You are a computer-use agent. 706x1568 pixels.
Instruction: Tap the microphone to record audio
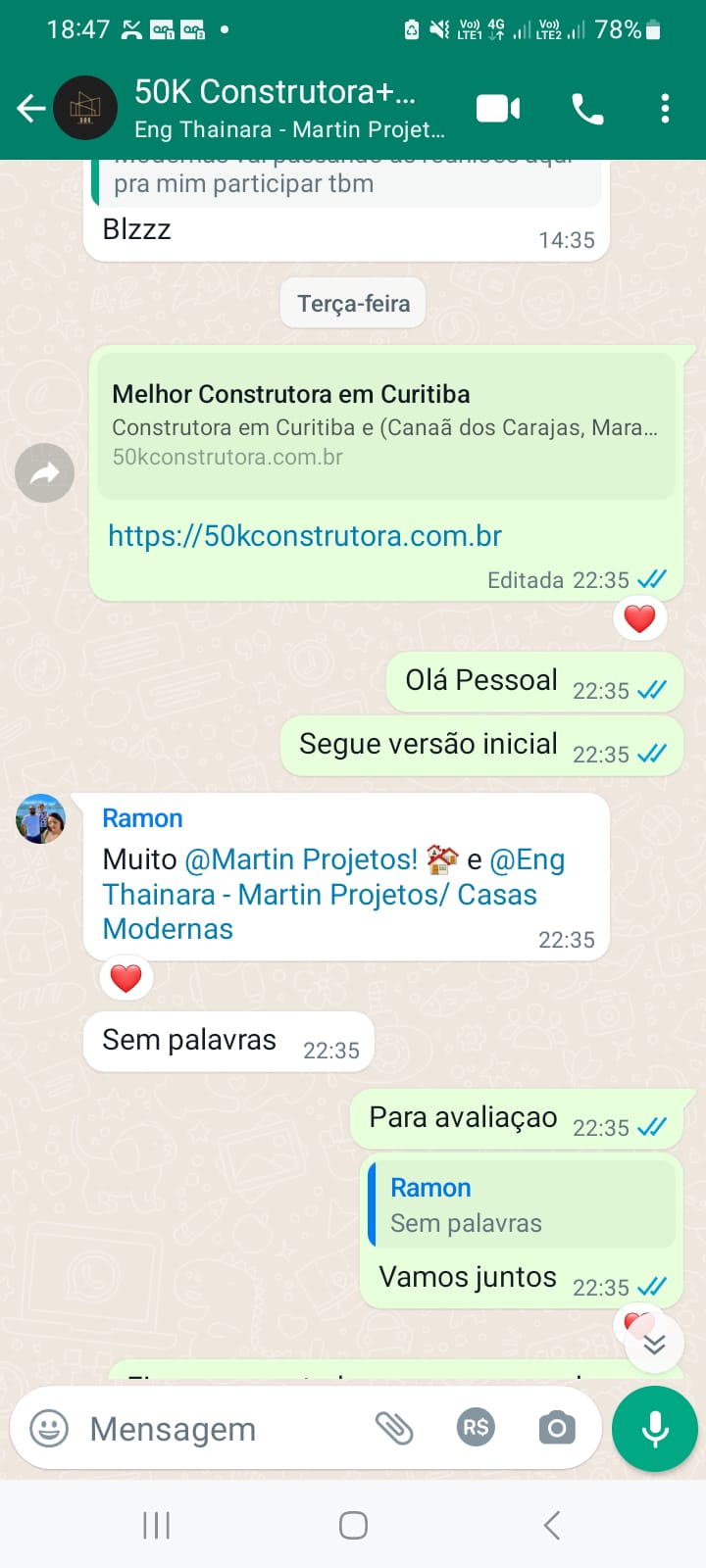point(654,1429)
